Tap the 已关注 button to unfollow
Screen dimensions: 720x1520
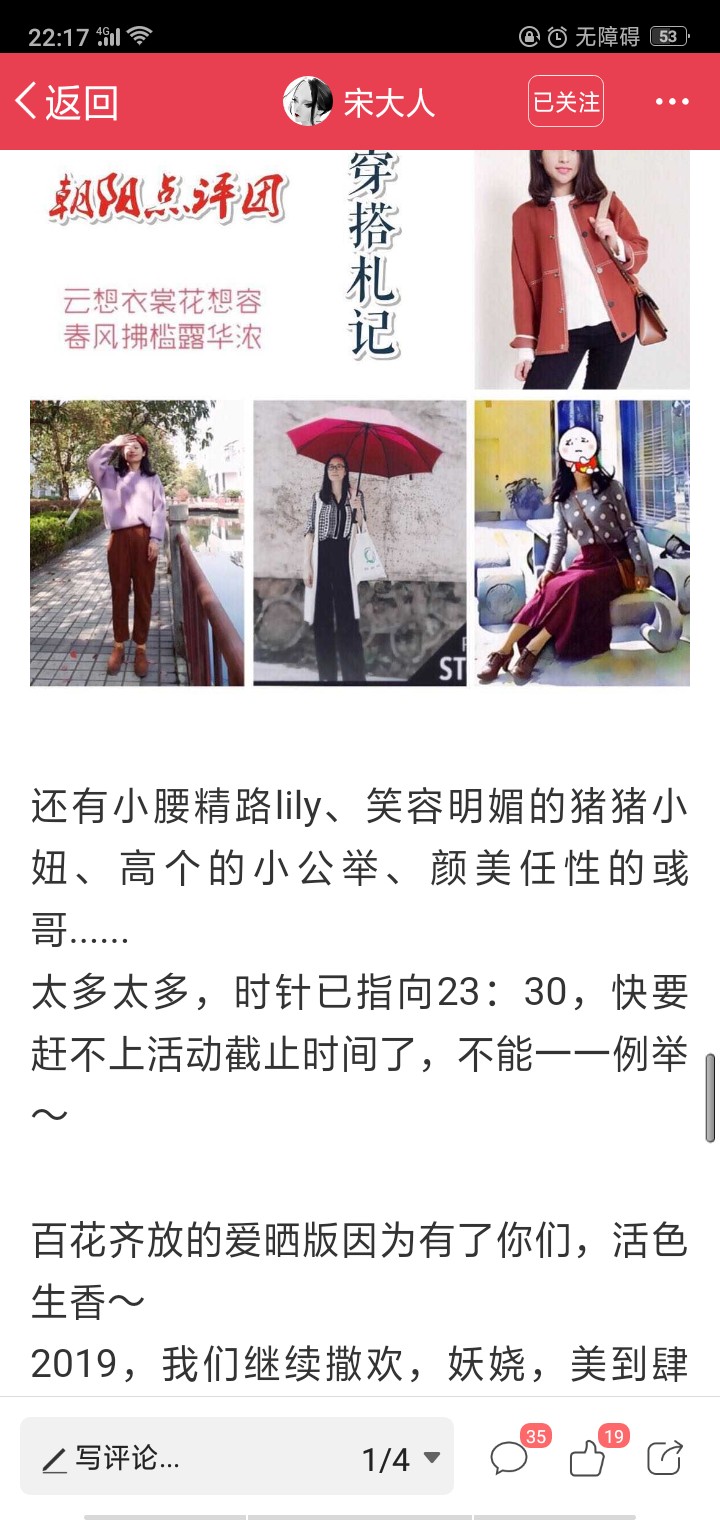tap(566, 102)
